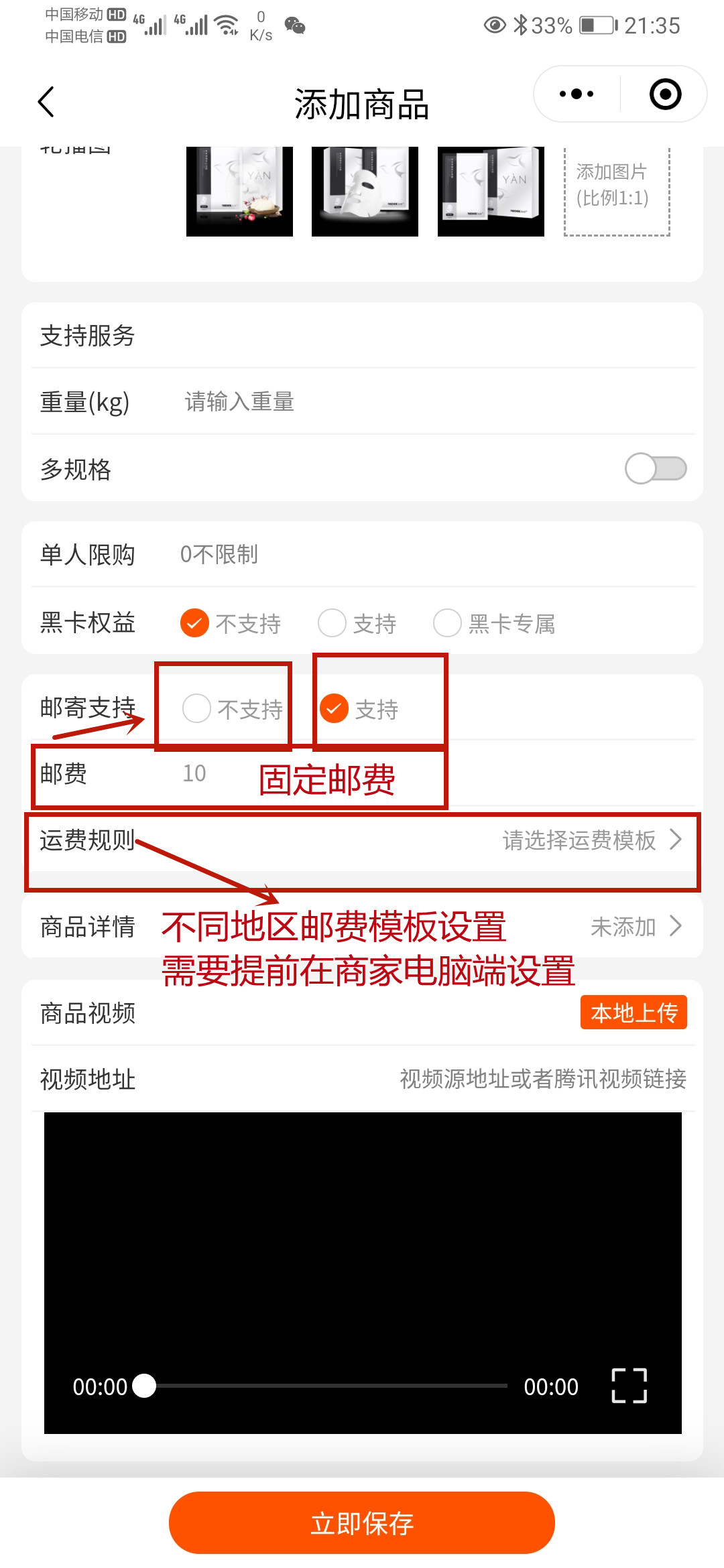
Task: Enter weight in 重量(kg) field
Action: (402, 402)
